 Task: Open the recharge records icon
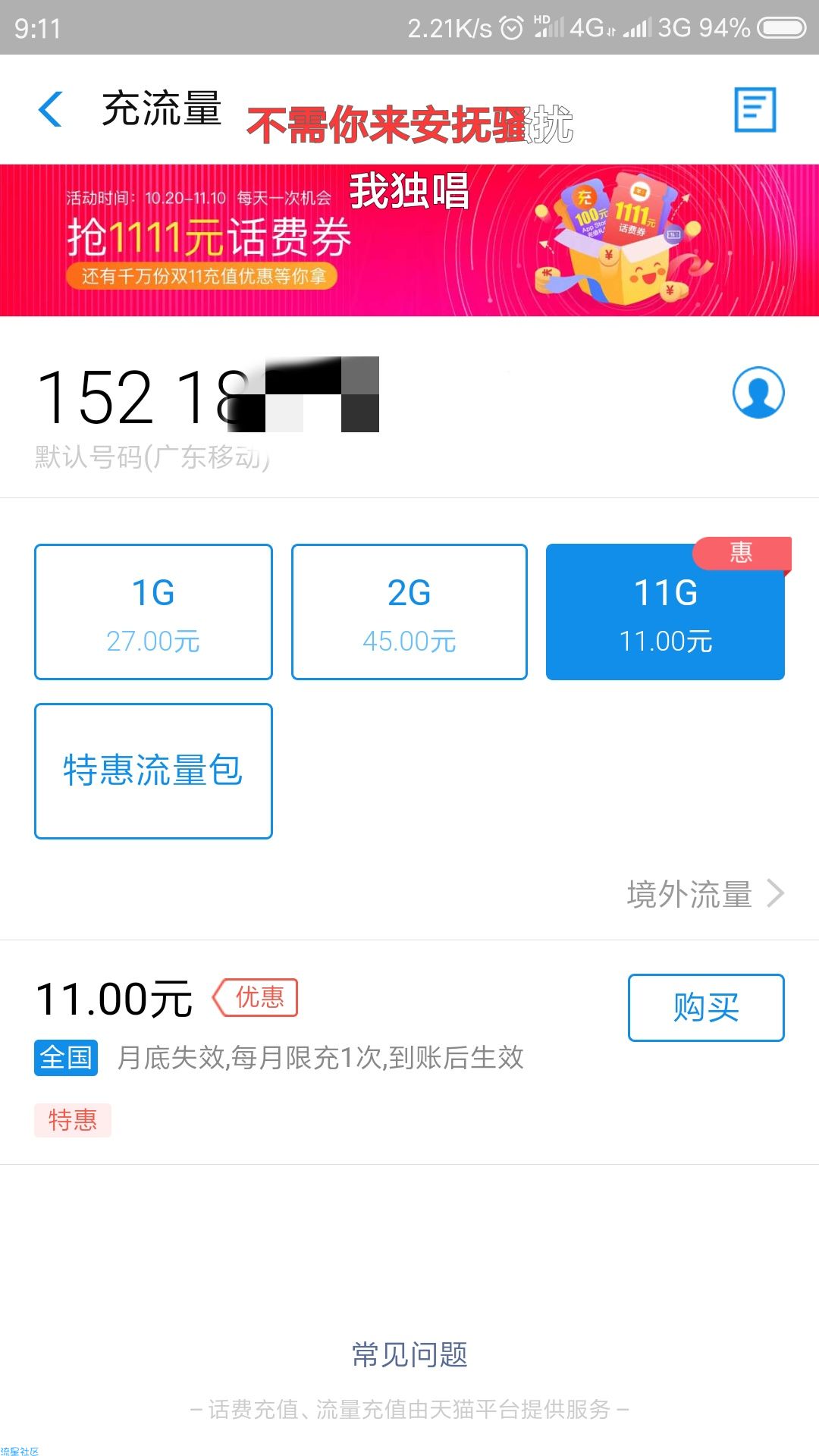(x=755, y=109)
